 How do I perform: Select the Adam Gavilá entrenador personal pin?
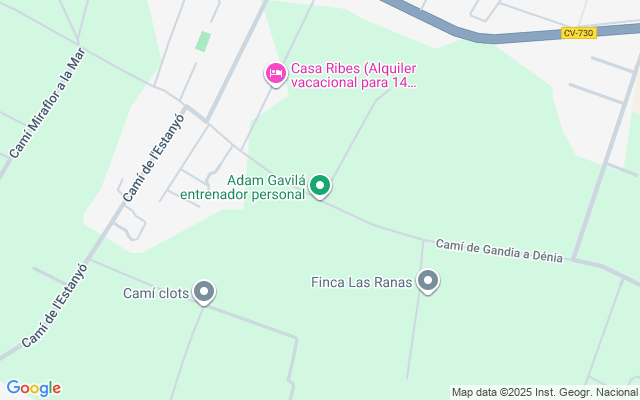pyautogui.click(x=320, y=185)
